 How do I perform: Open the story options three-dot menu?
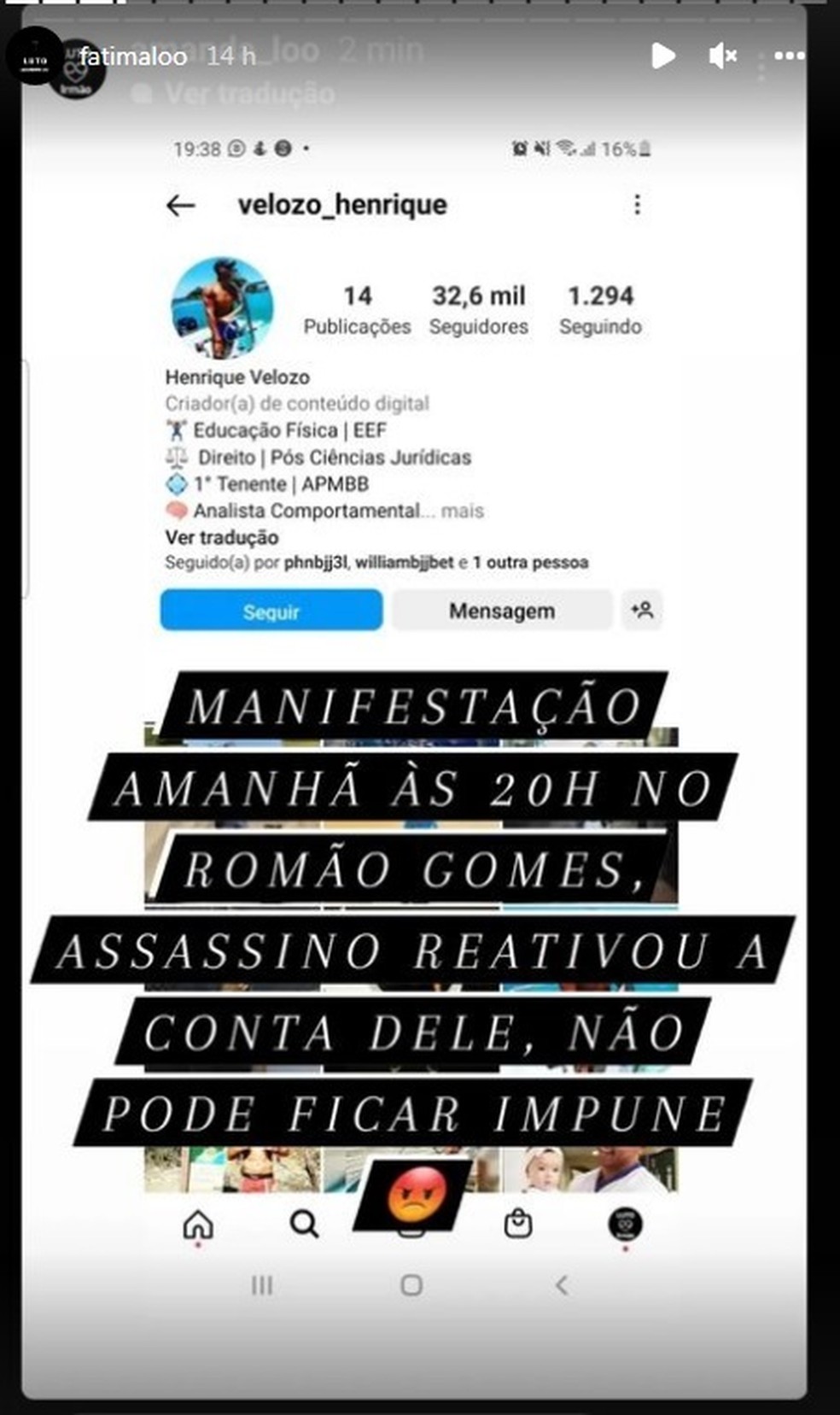(x=789, y=57)
